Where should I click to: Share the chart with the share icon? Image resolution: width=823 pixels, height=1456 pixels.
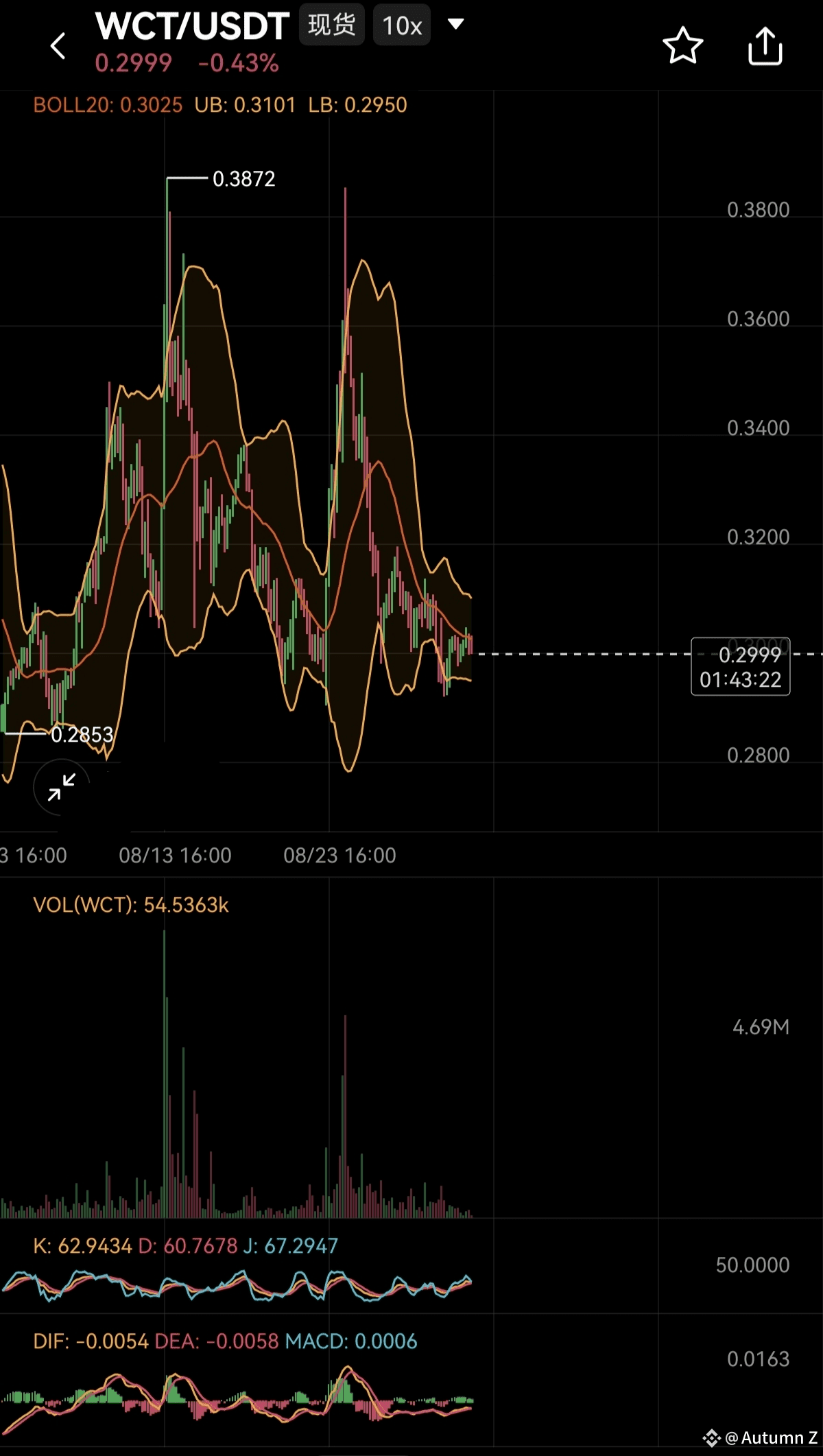point(765,46)
